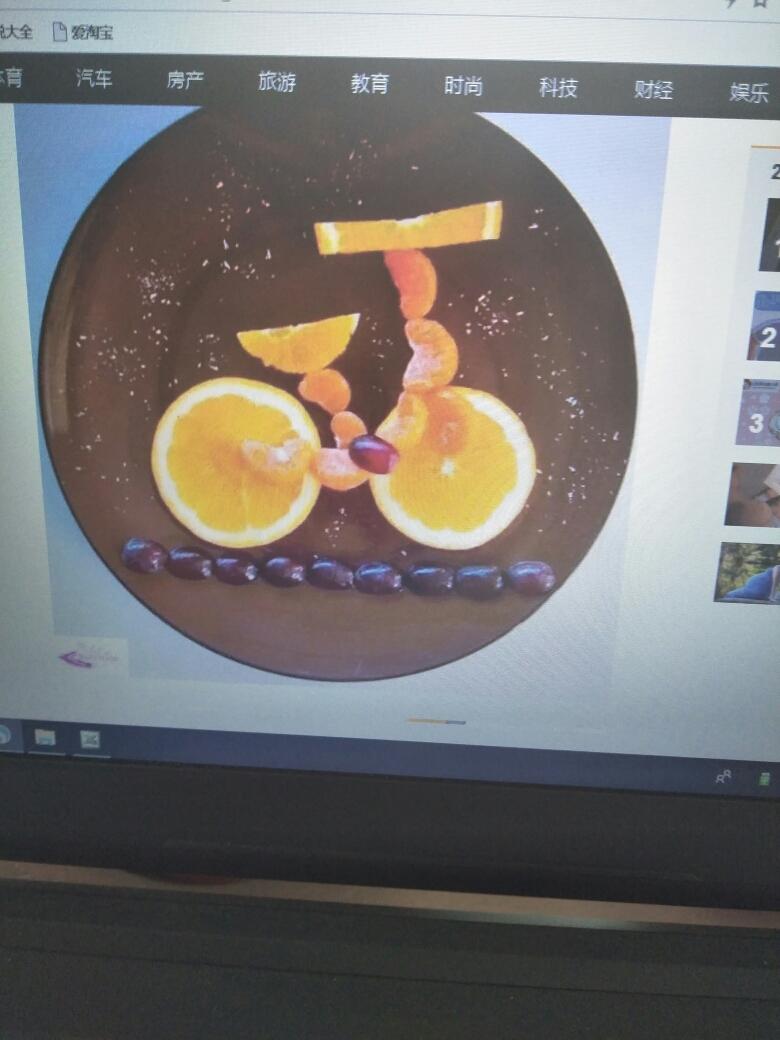Switch to the 房产 section
This screenshot has width=780, height=1040.
pyautogui.click(x=185, y=81)
